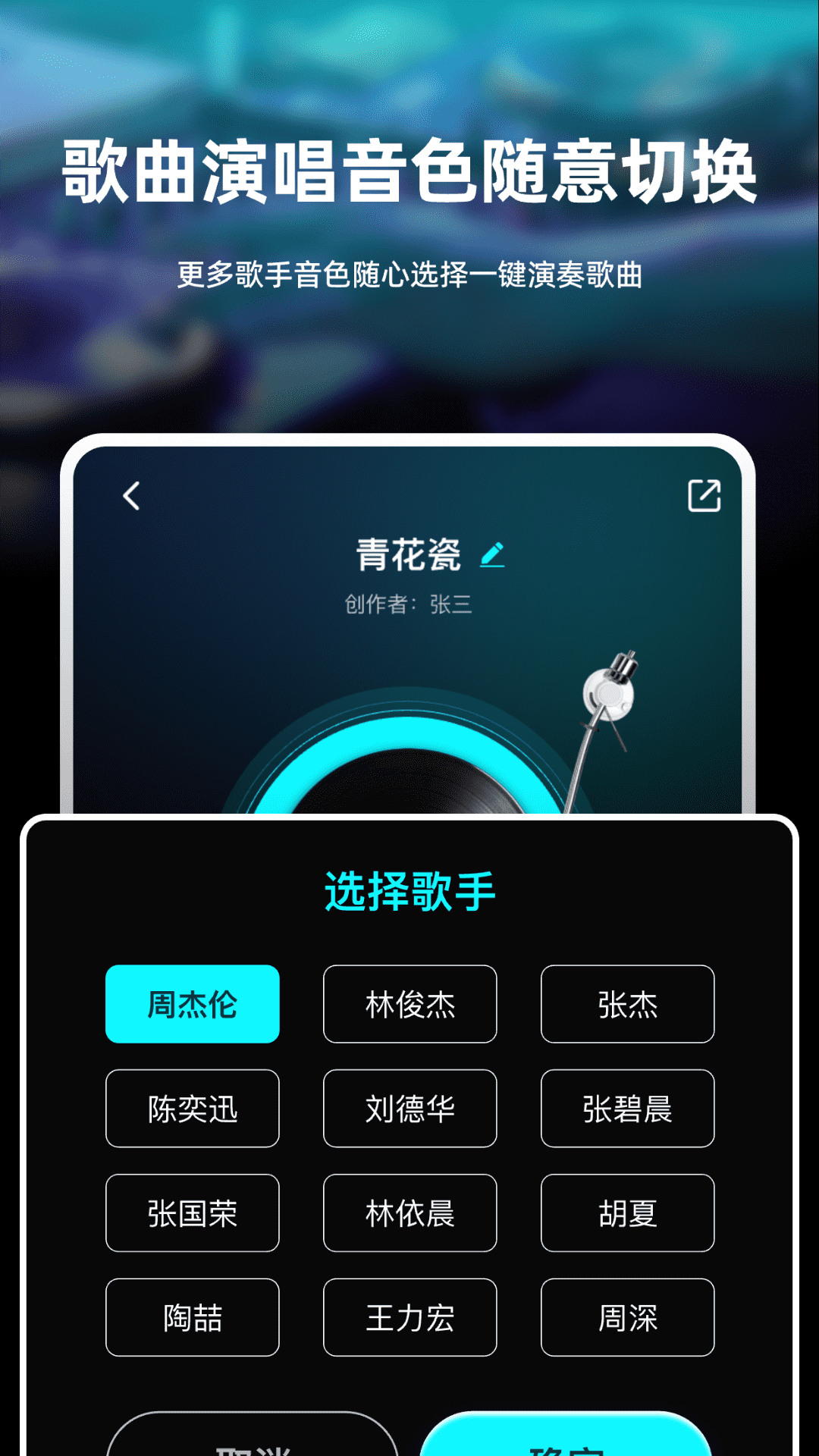Tap the 确定 confirm button
Screen dimensions: 819x1456
(565, 1441)
